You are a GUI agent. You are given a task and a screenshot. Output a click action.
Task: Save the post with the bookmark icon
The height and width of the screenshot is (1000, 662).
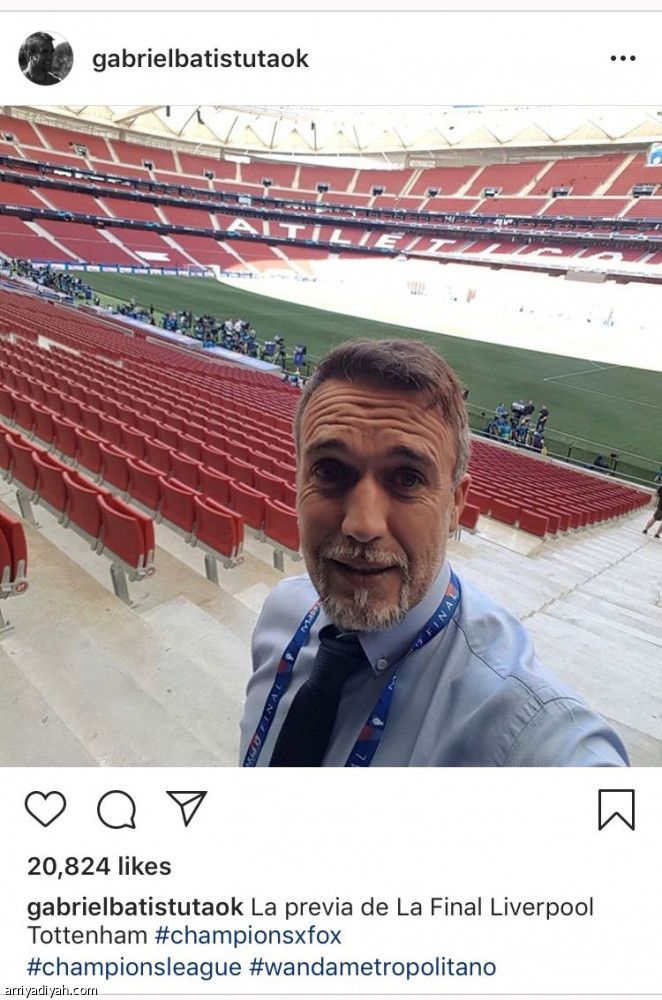coord(616,809)
